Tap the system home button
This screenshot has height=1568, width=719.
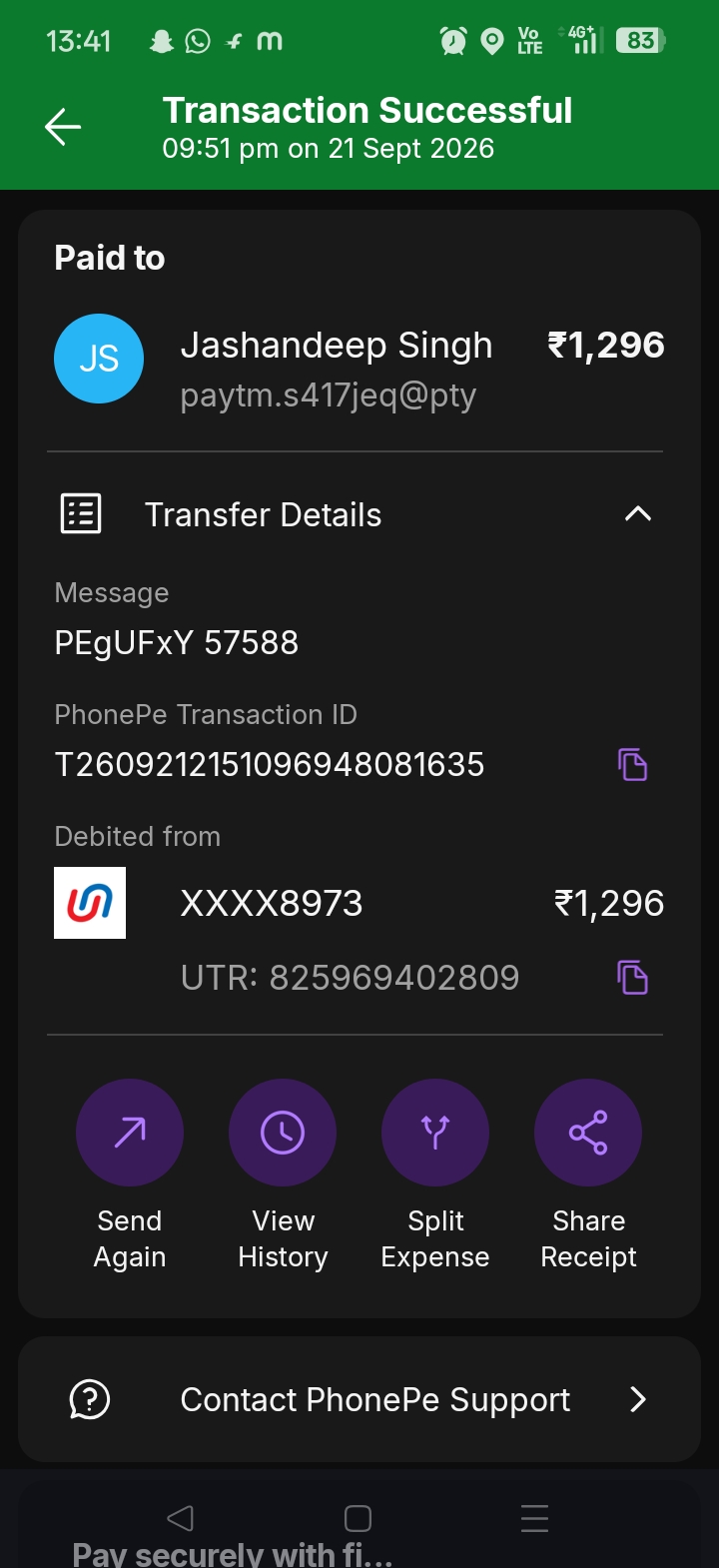click(x=358, y=1518)
